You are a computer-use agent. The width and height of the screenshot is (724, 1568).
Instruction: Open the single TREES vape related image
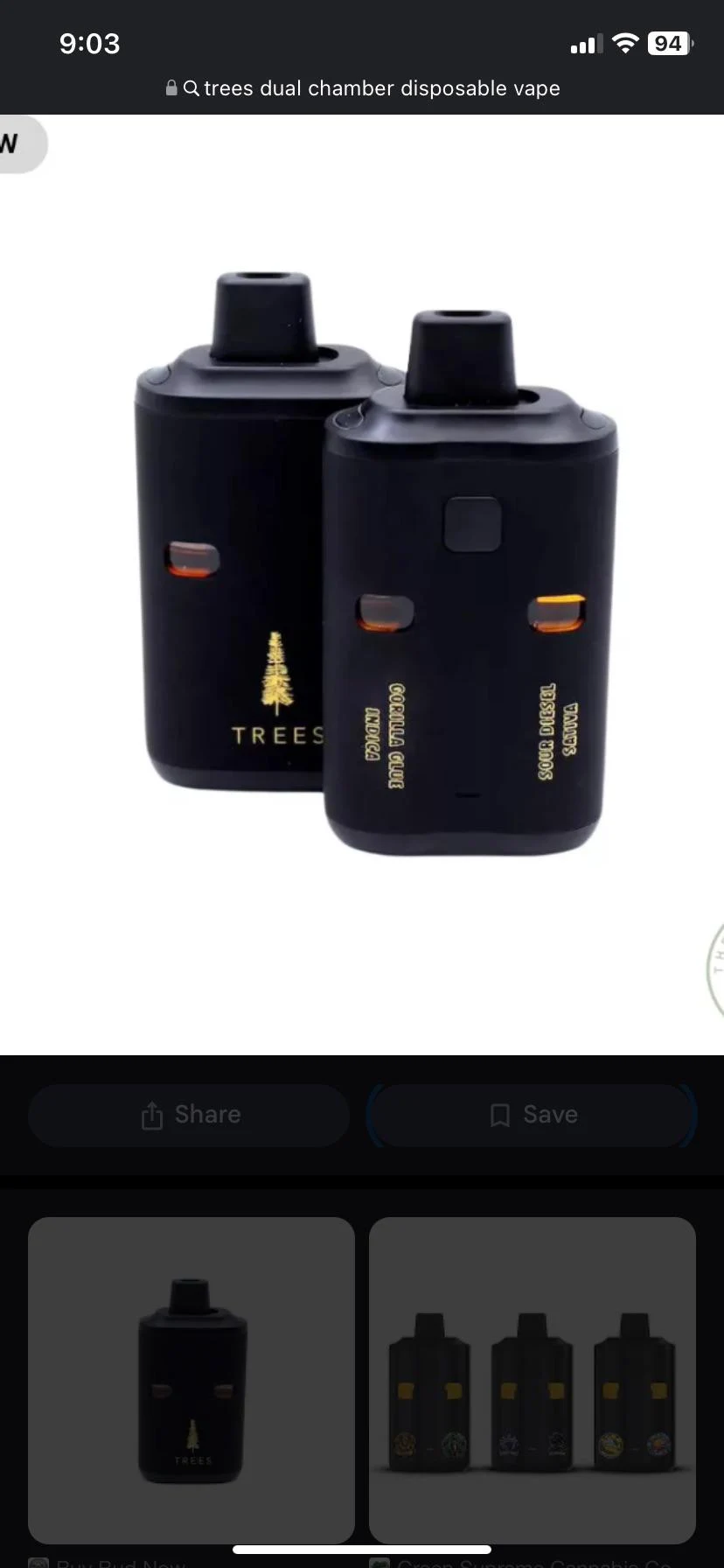click(x=191, y=1380)
